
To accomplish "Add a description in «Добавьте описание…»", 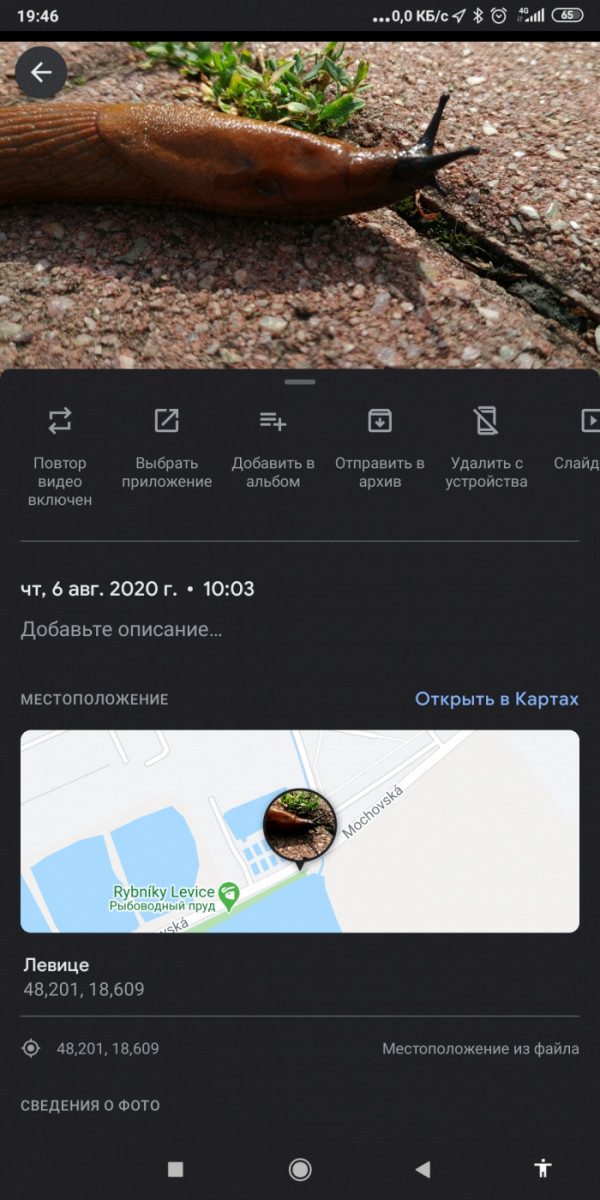I will point(121,630).
